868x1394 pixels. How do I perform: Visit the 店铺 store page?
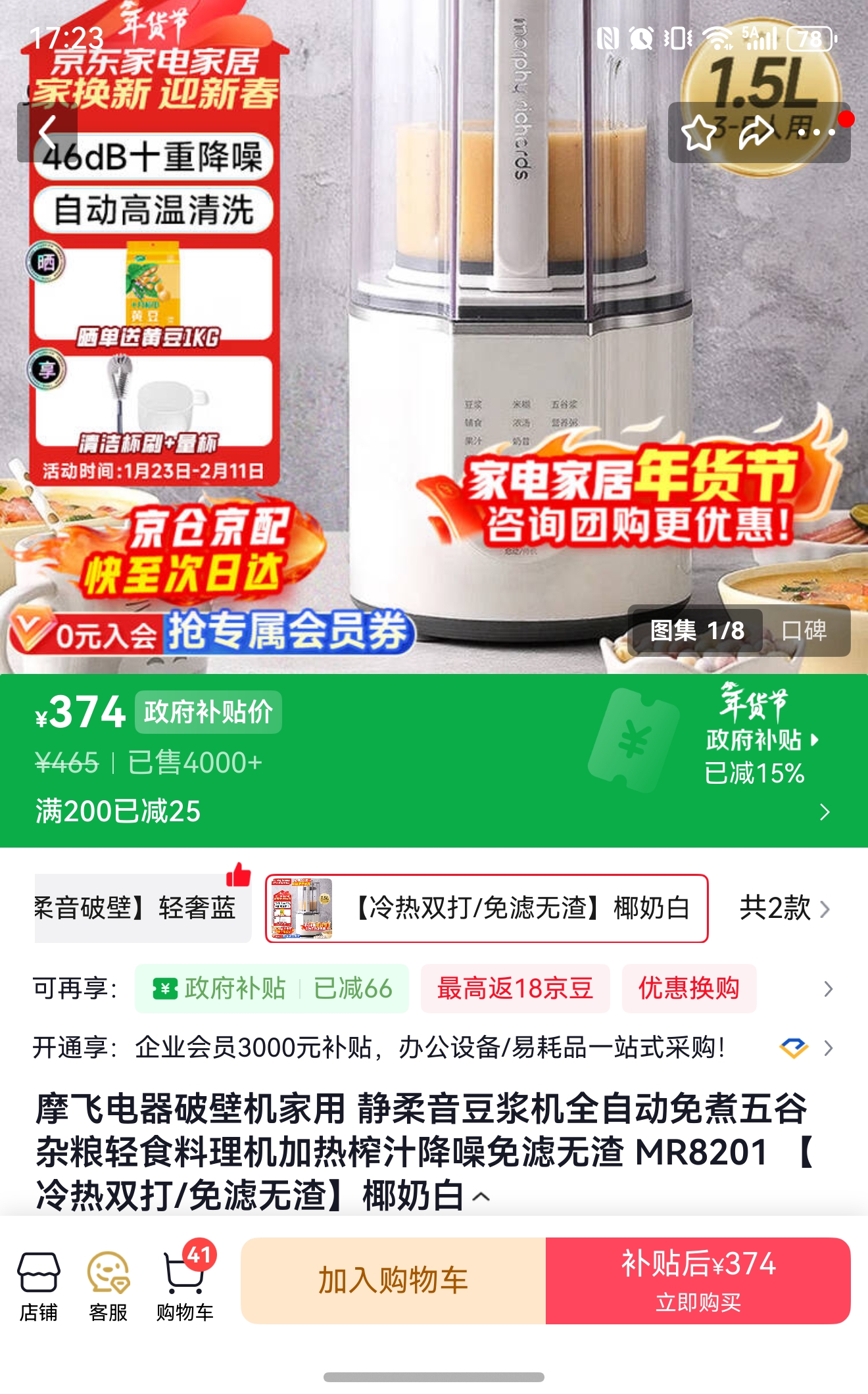tap(39, 1287)
